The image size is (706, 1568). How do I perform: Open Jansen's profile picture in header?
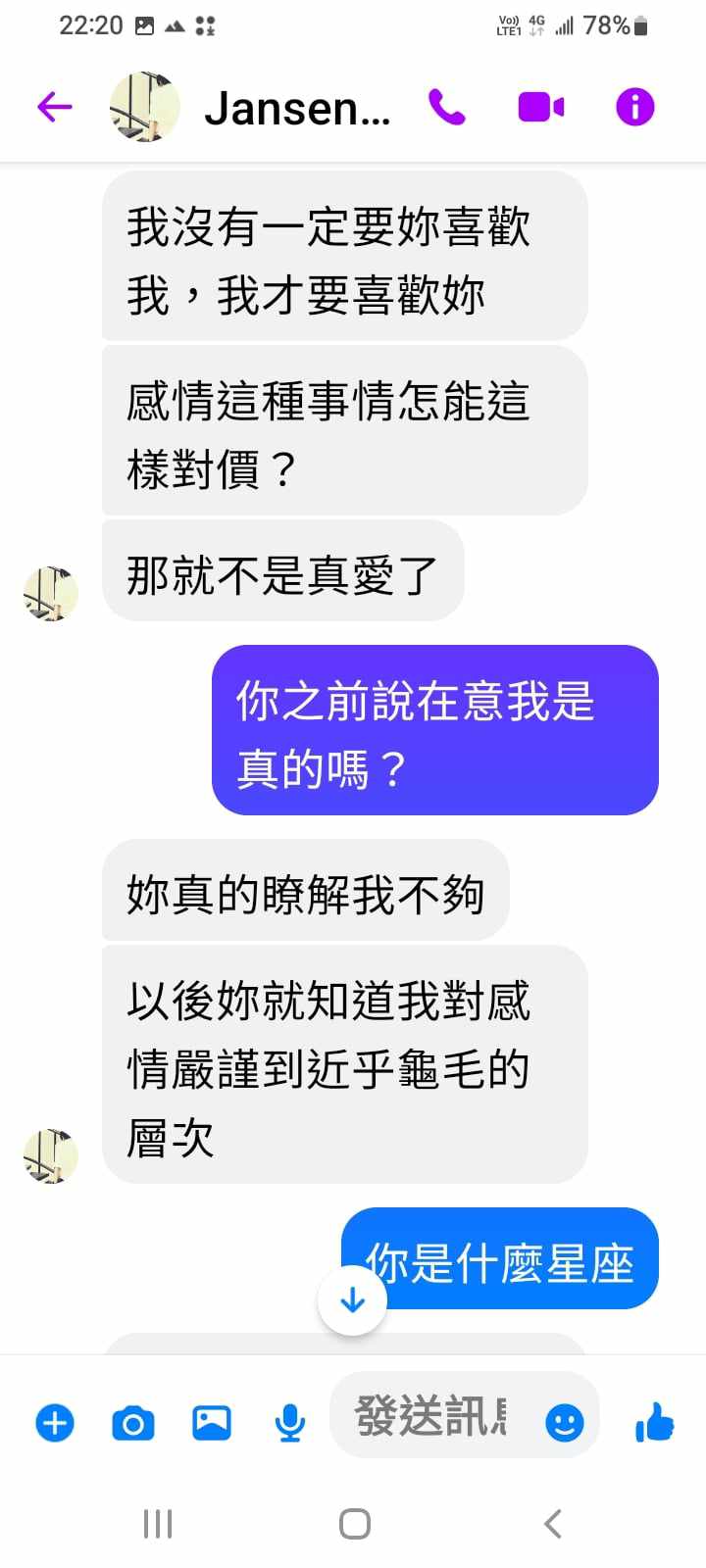(x=144, y=107)
